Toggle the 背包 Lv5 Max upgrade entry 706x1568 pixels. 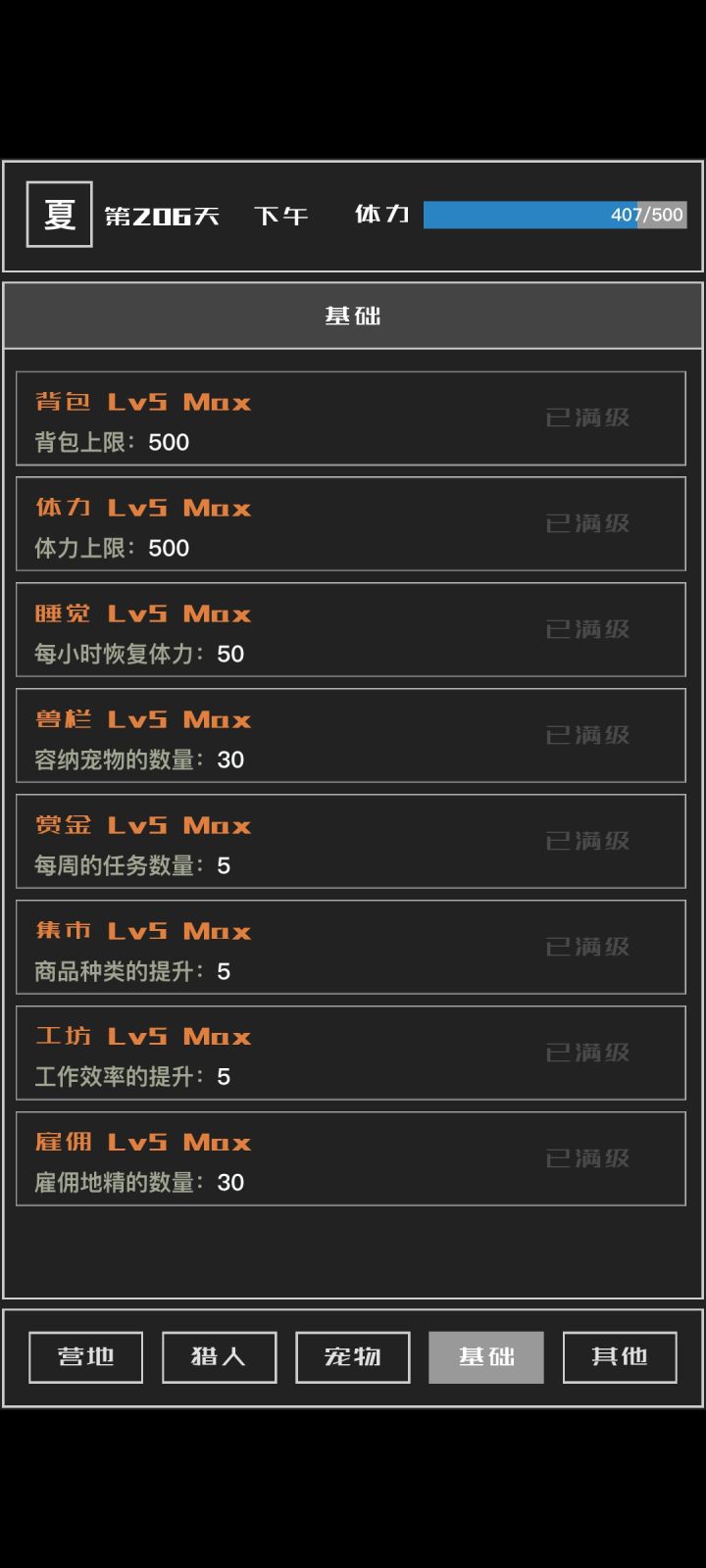350,418
